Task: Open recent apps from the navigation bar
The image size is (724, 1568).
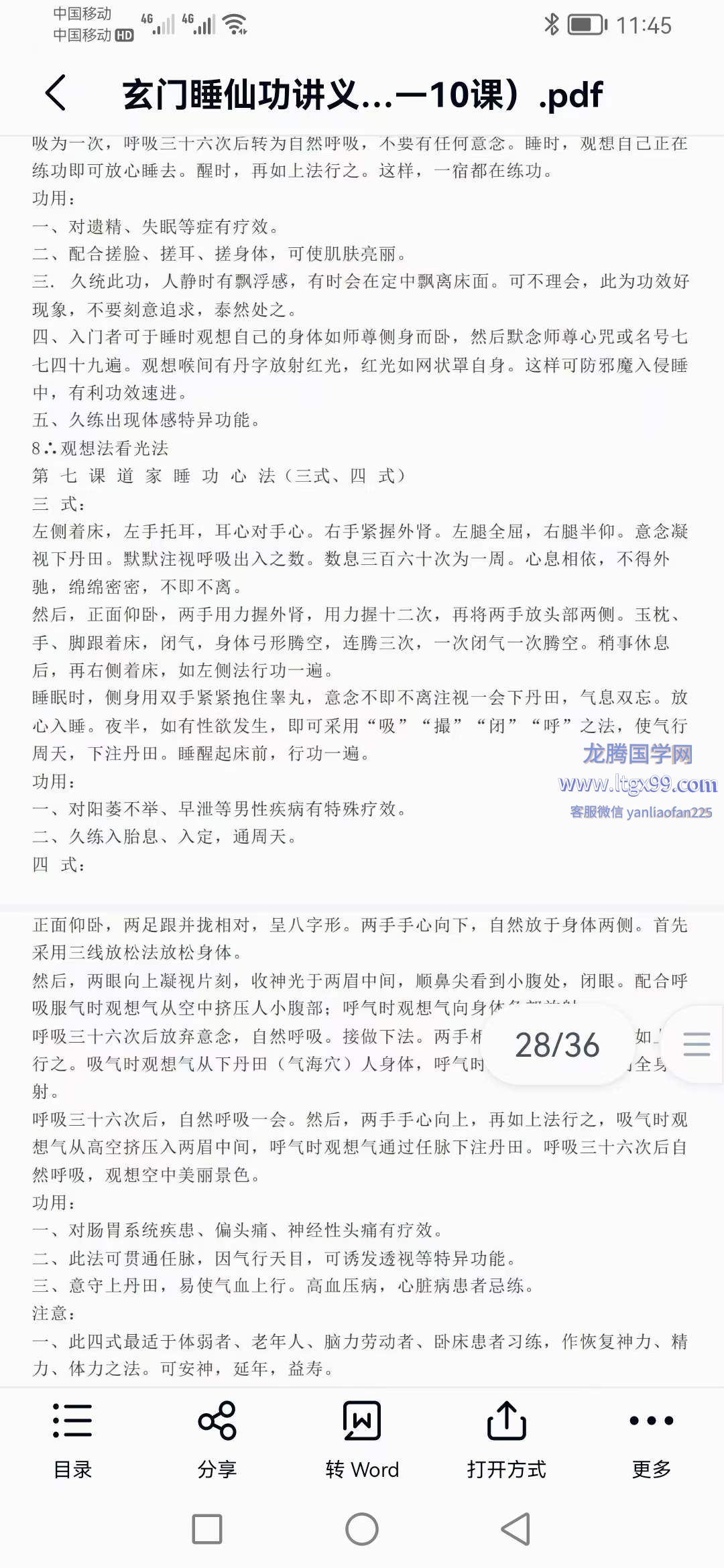Action: (207, 1529)
